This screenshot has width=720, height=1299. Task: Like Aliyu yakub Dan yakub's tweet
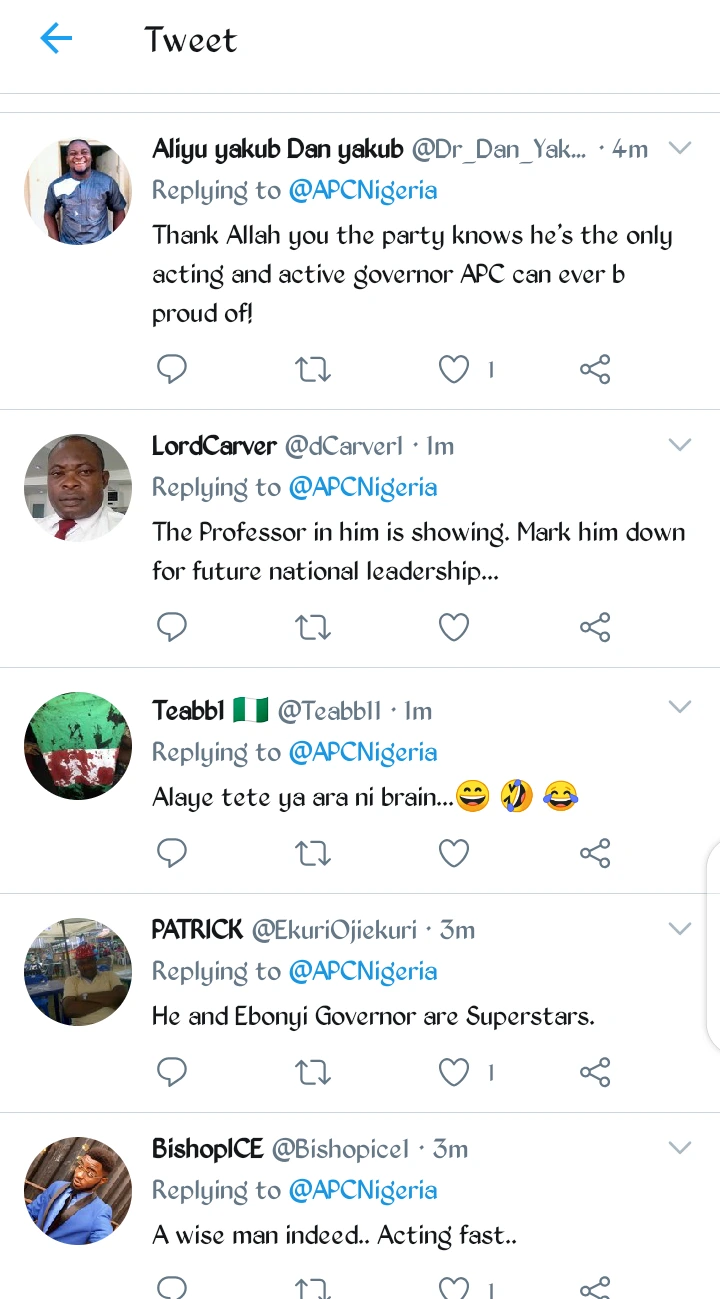coord(454,370)
